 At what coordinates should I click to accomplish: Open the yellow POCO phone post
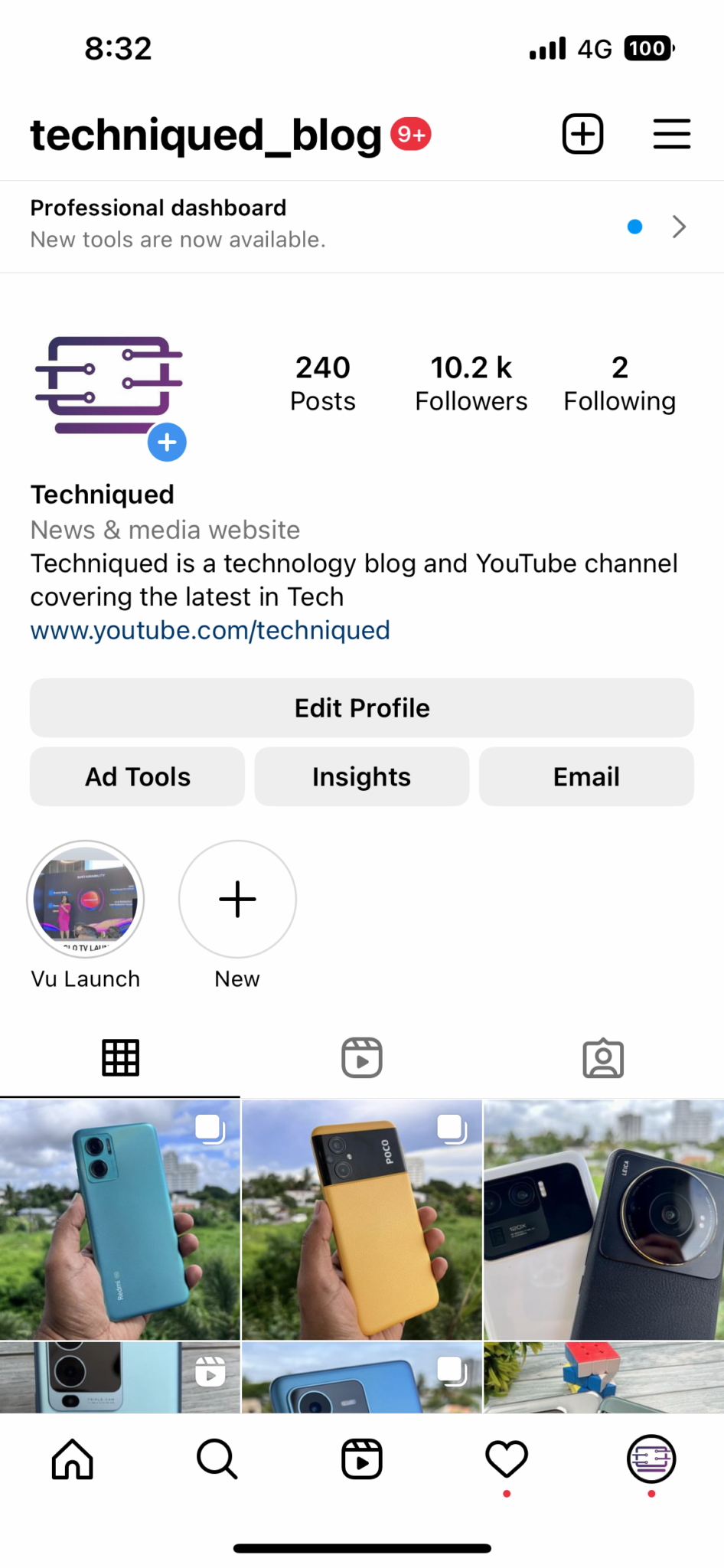click(362, 1220)
